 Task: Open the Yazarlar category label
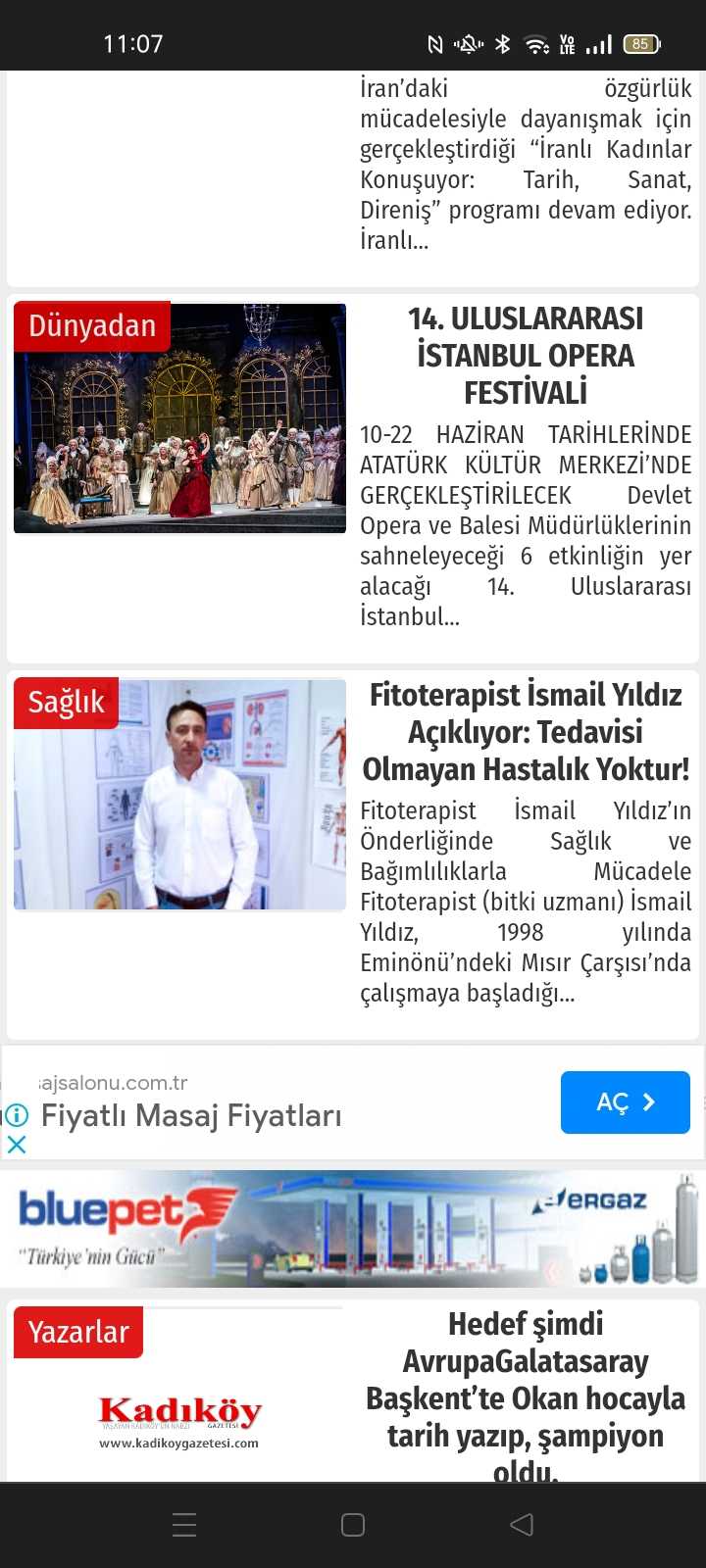78,1333
